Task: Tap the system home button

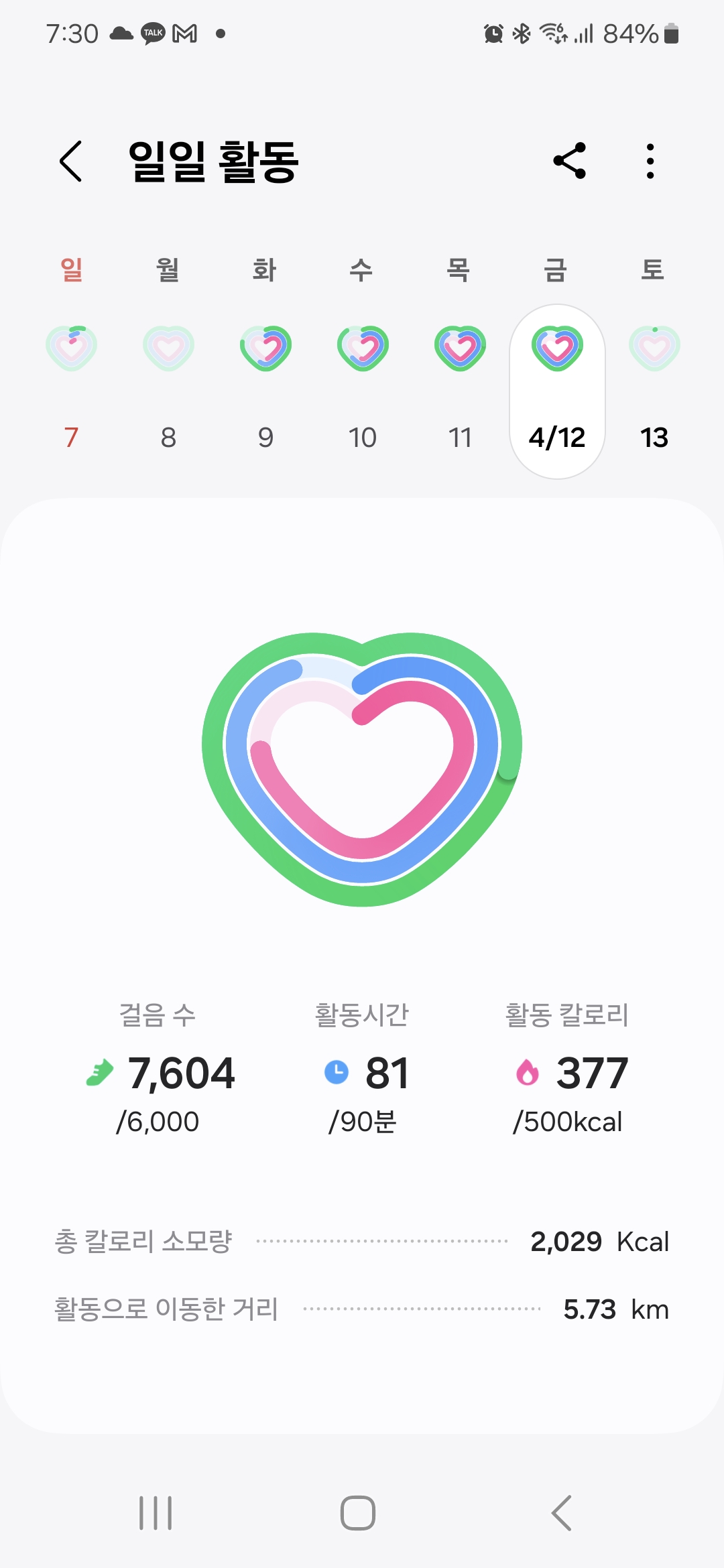Action: point(358,1513)
